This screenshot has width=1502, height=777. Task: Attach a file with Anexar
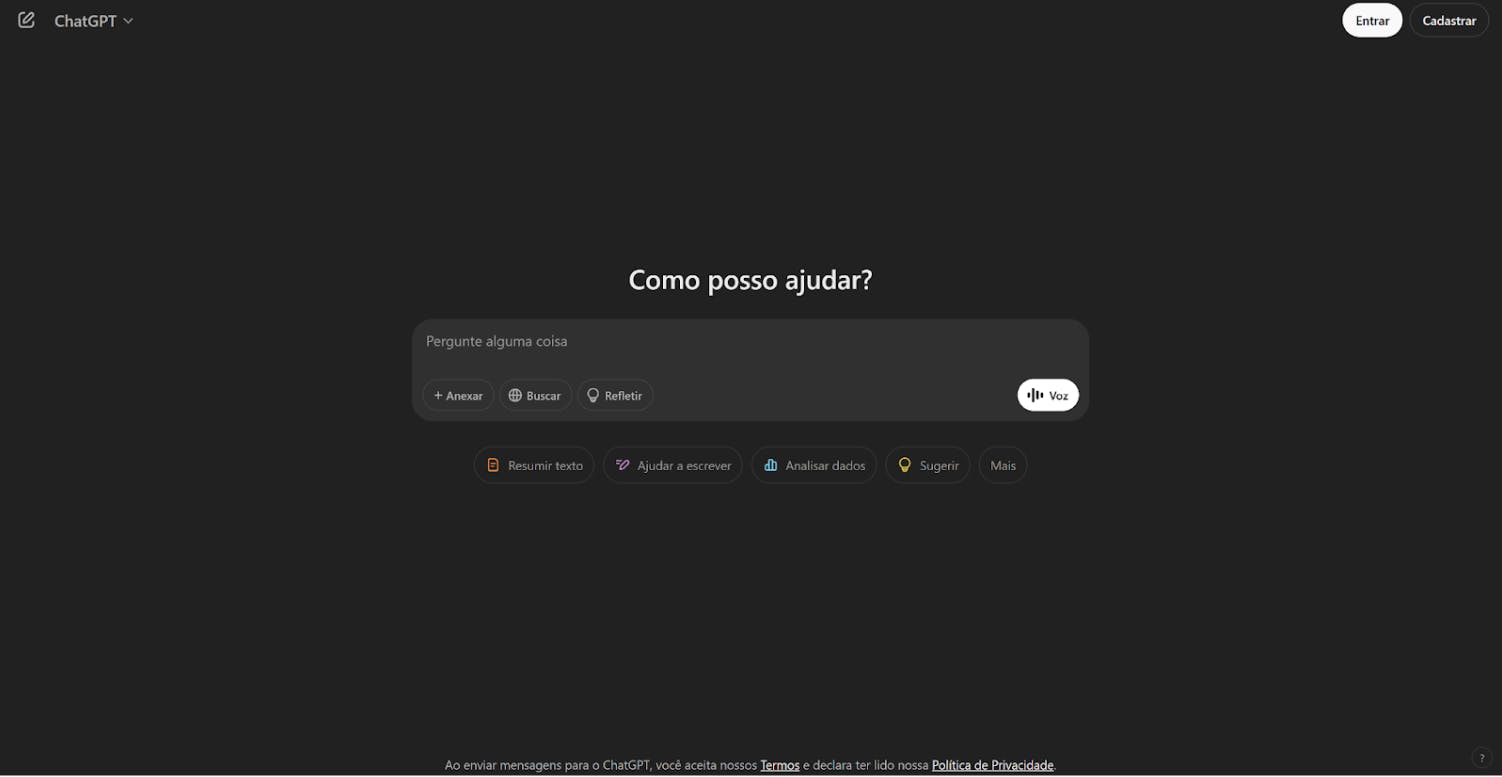pyautogui.click(x=458, y=395)
